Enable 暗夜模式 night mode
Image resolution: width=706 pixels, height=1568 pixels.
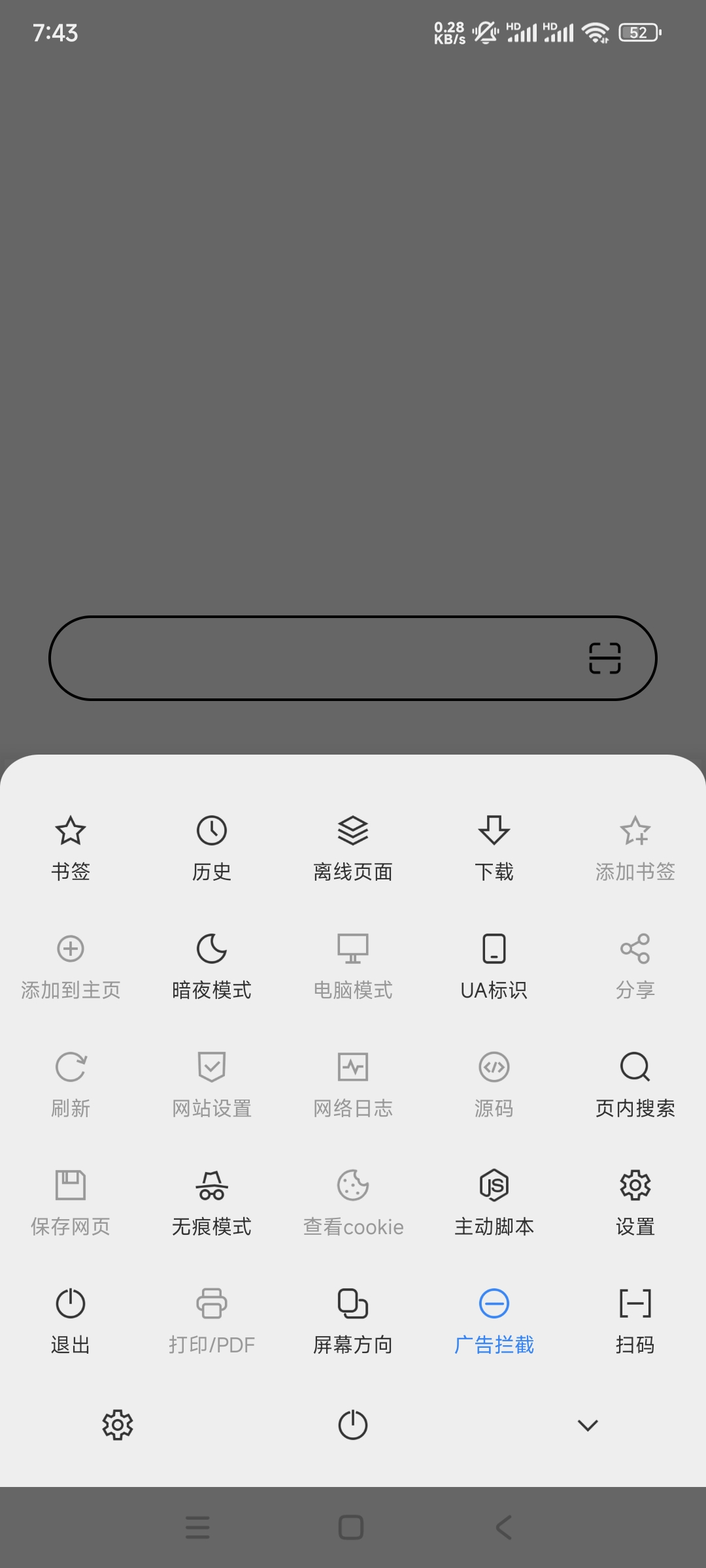point(212,966)
